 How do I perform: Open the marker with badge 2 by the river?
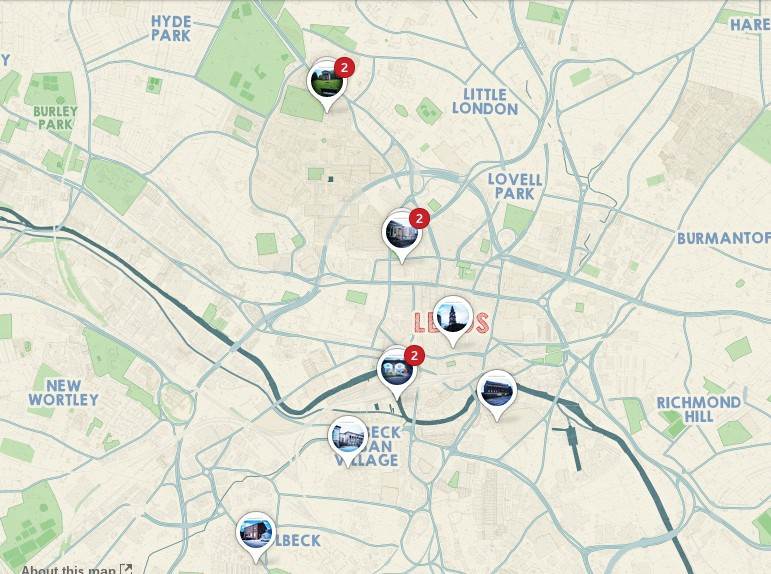[397, 370]
